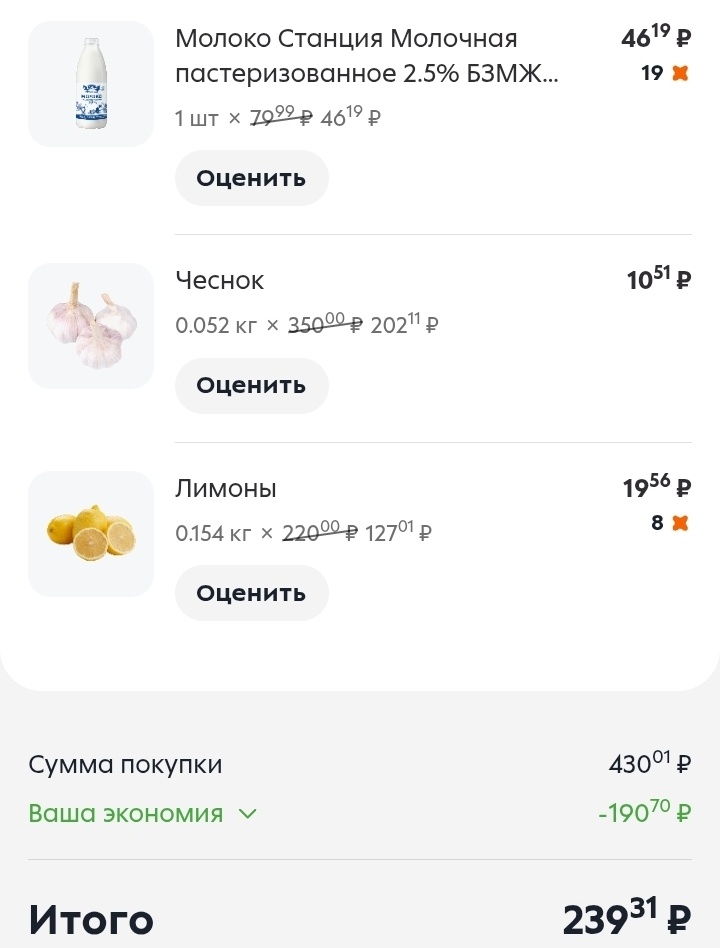
Task: Open the milk bottle product image
Action: click(90, 83)
